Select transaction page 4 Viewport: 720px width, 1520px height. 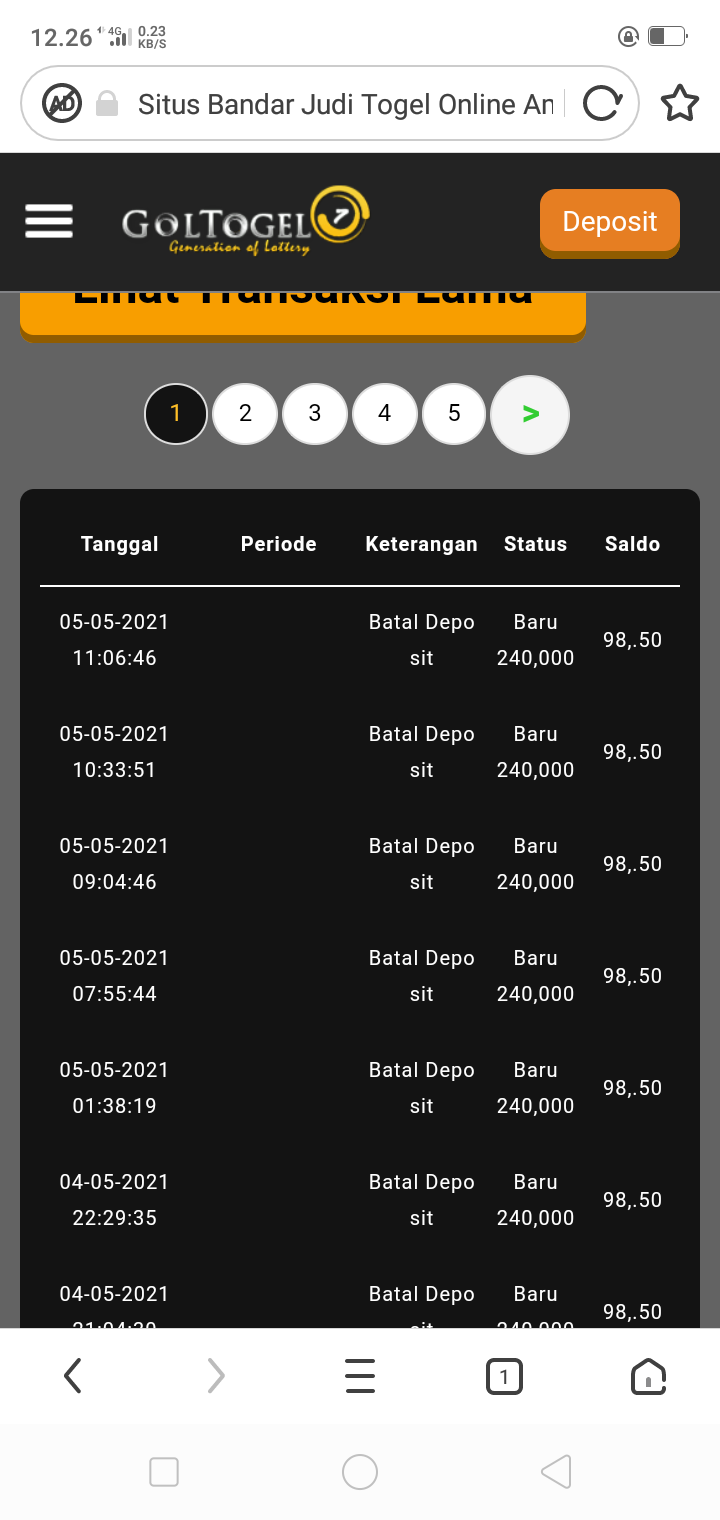(384, 414)
